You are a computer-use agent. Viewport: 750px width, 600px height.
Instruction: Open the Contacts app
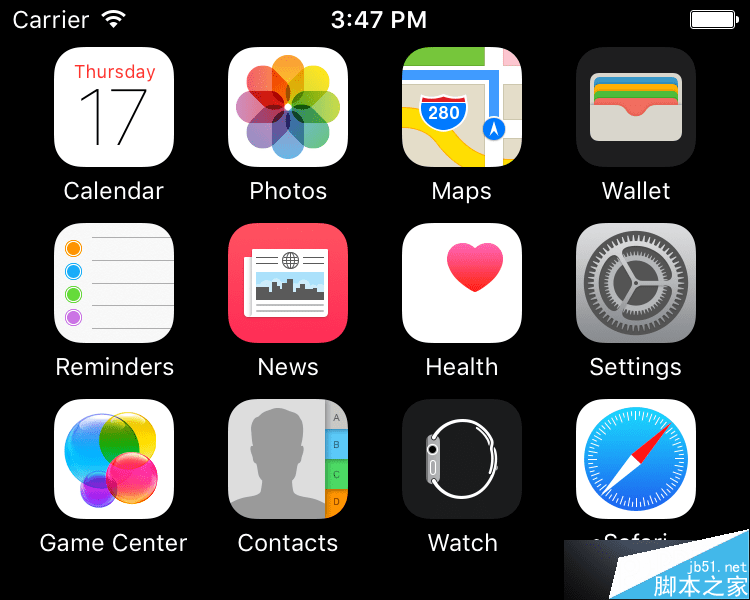pyautogui.click(x=288, y=459)
